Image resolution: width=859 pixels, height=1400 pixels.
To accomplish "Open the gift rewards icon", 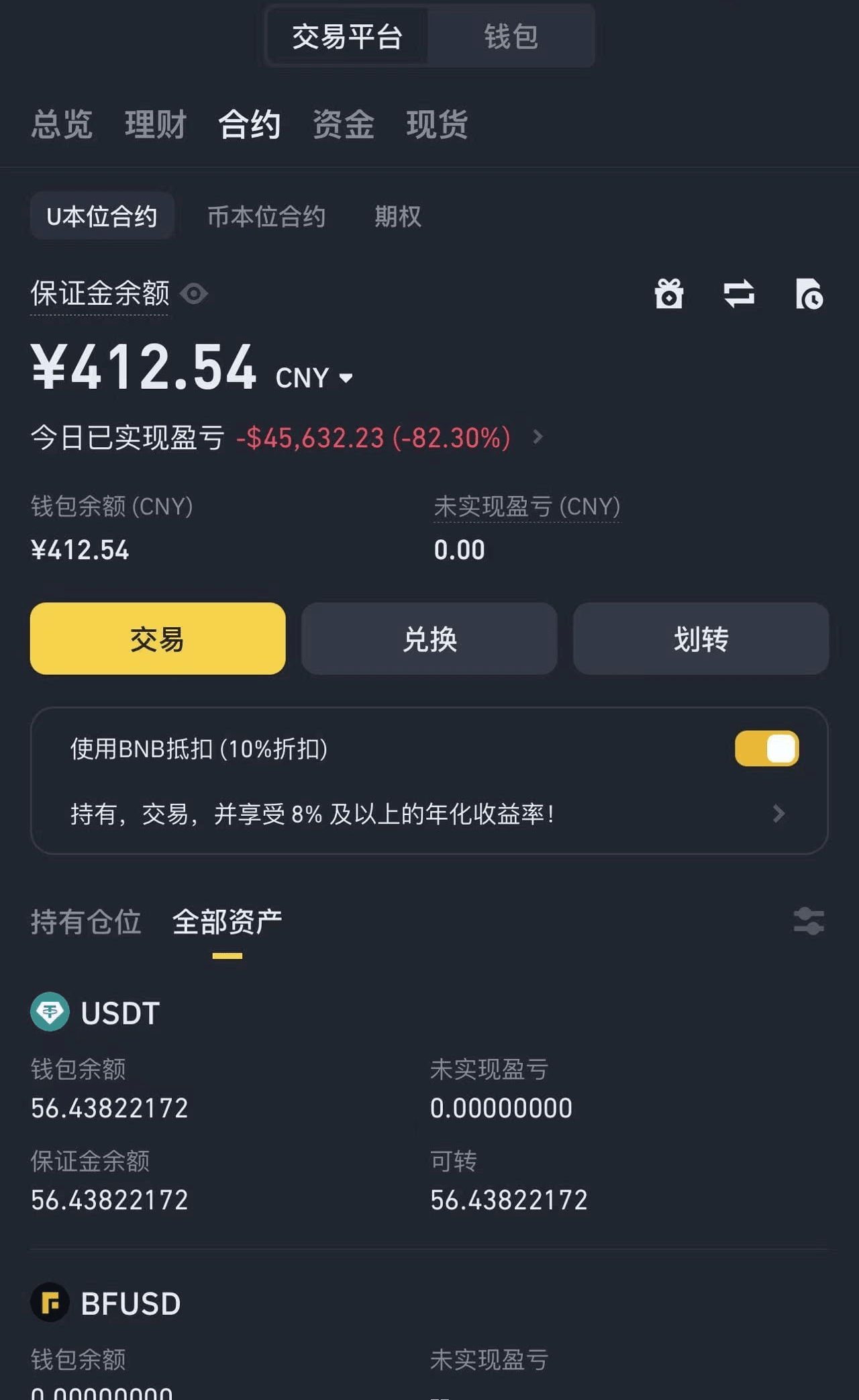I will tap(669, 293).
